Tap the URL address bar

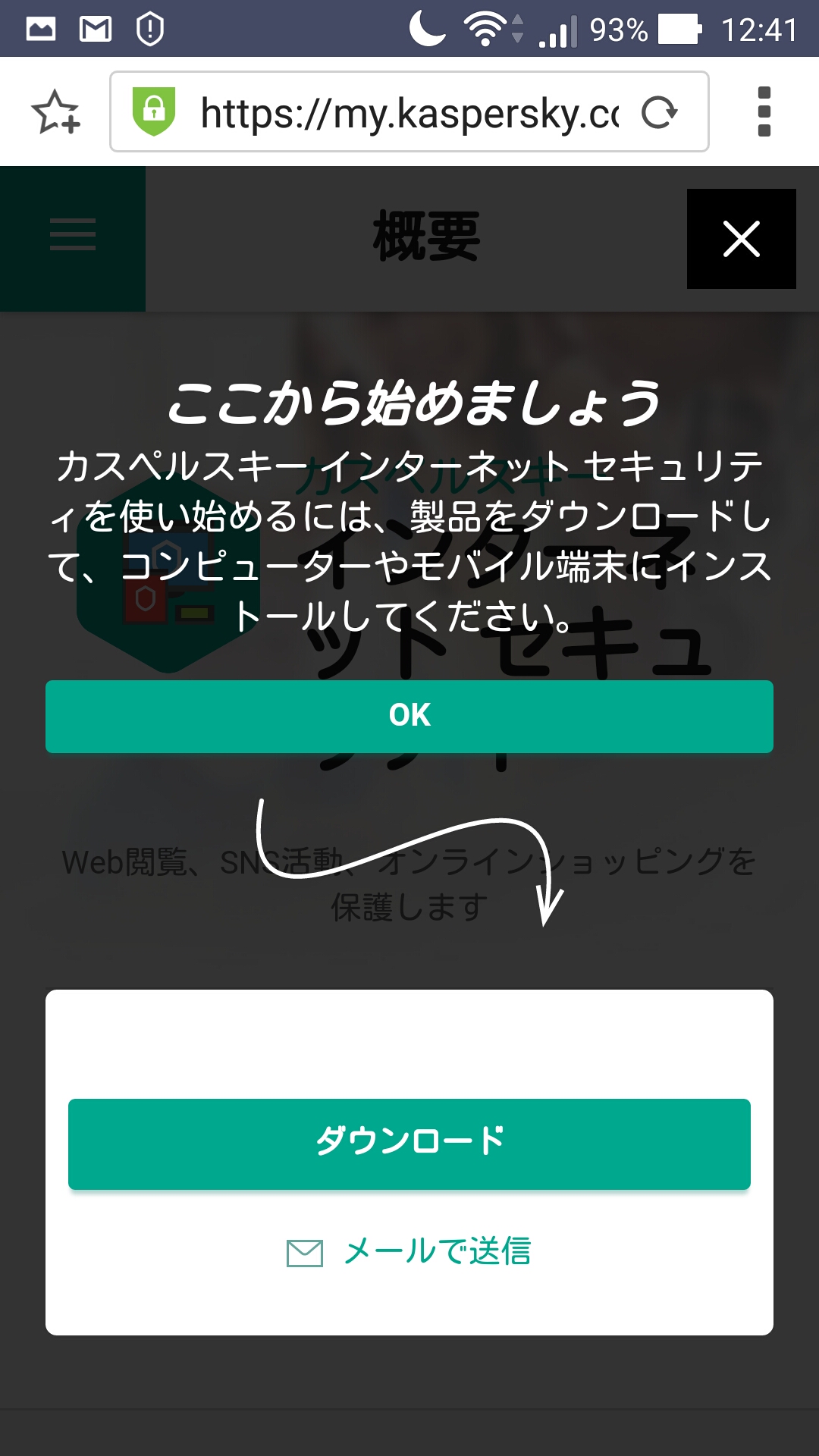(408, 112)
